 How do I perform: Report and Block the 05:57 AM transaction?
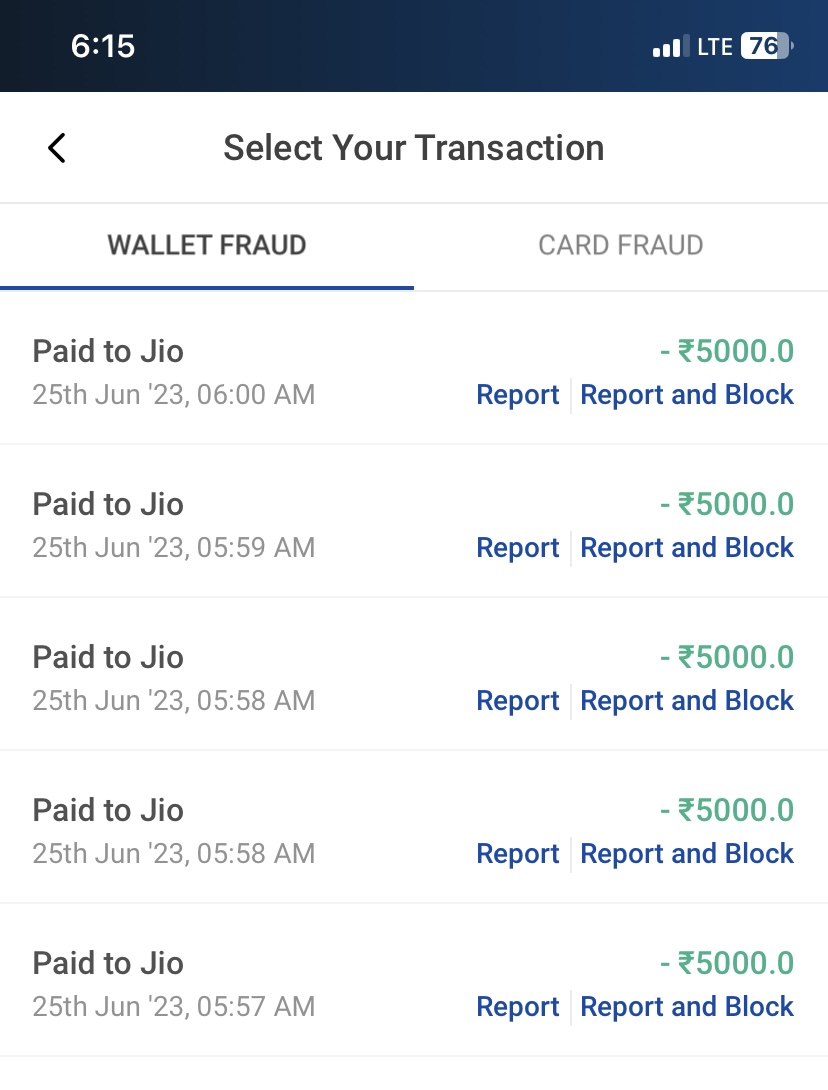pos(687,1007)
